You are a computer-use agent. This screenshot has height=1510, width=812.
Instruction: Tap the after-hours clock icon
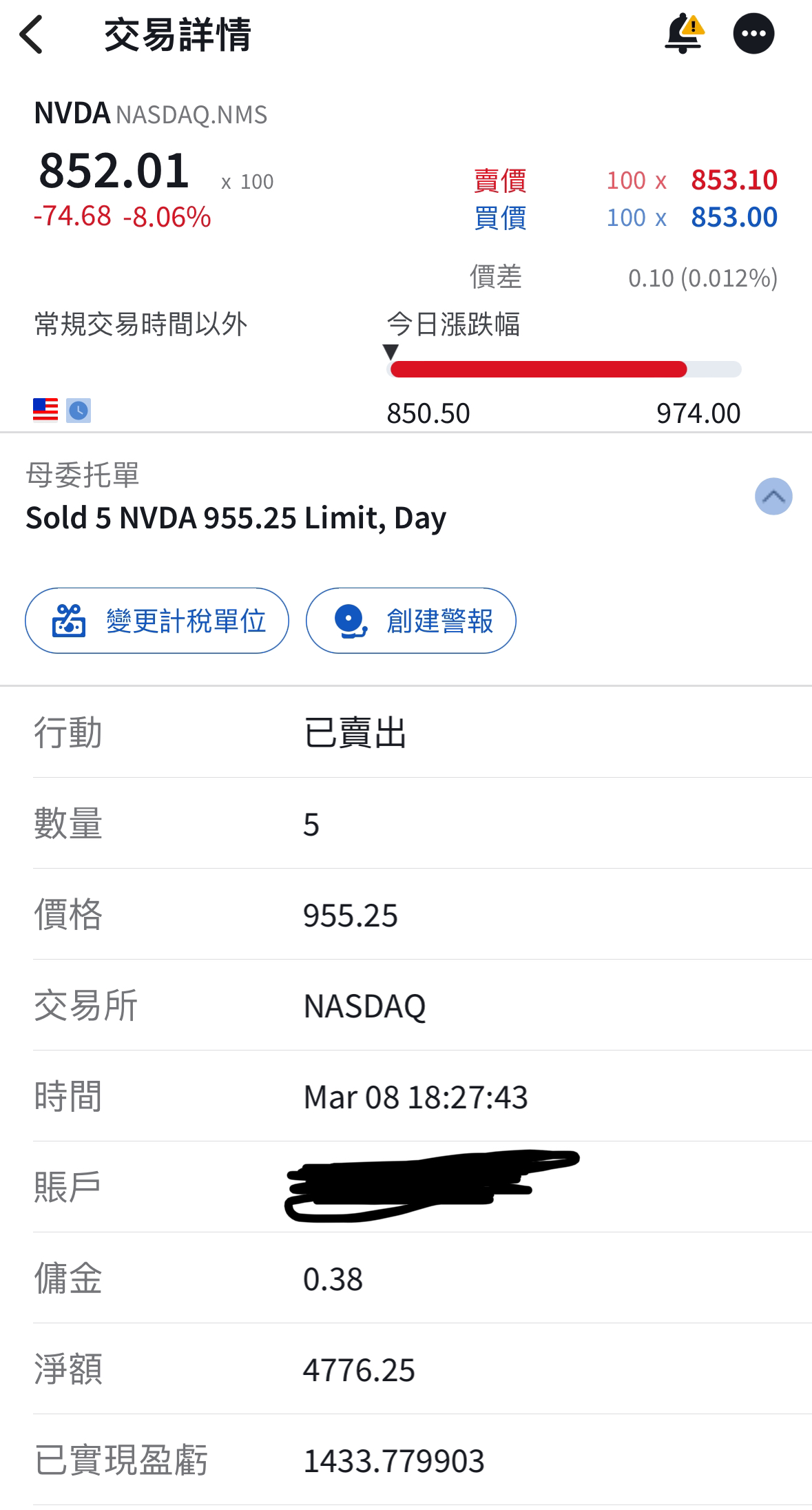[77, 410]
